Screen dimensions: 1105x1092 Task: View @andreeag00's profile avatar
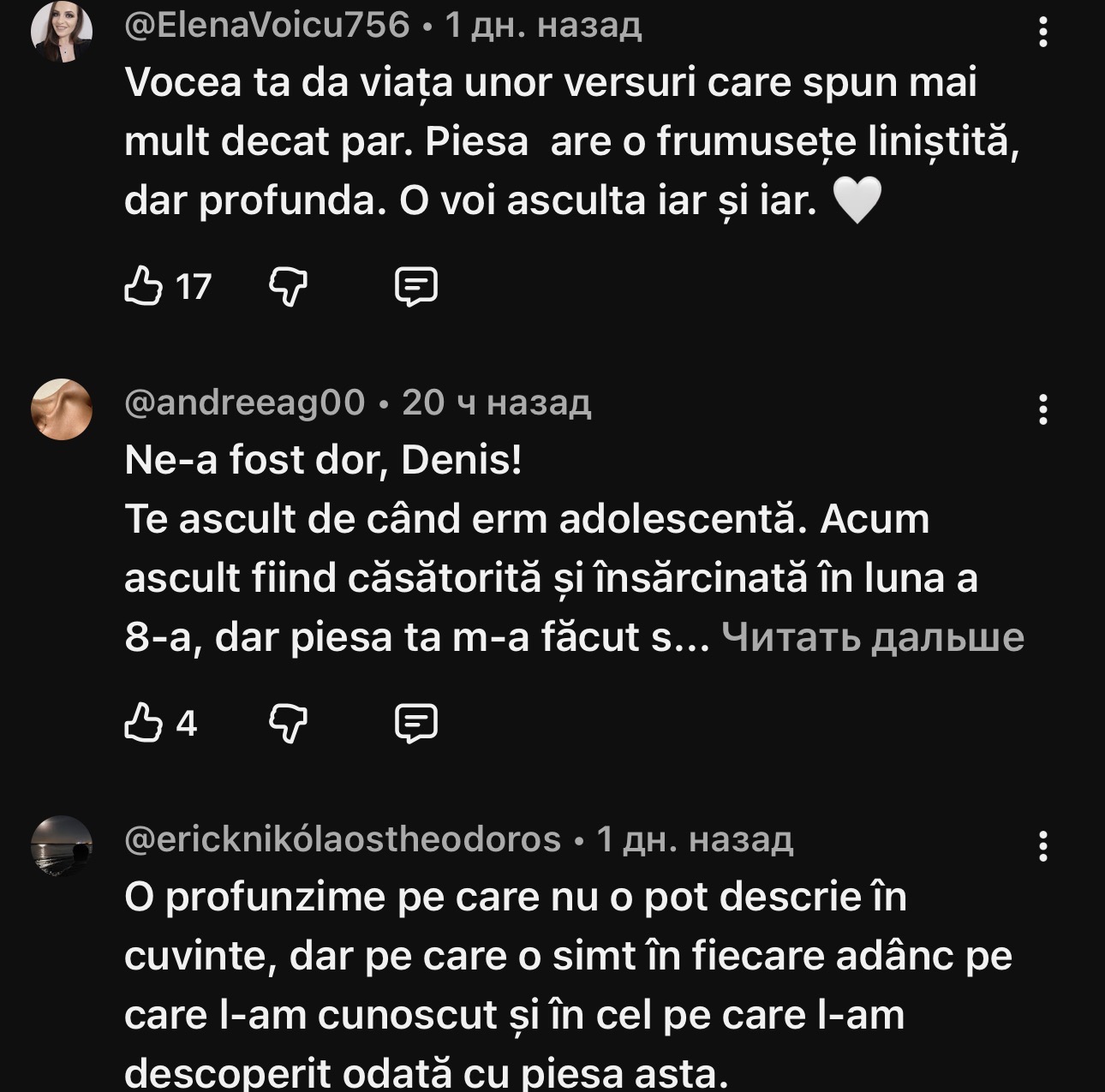[62, 409]
